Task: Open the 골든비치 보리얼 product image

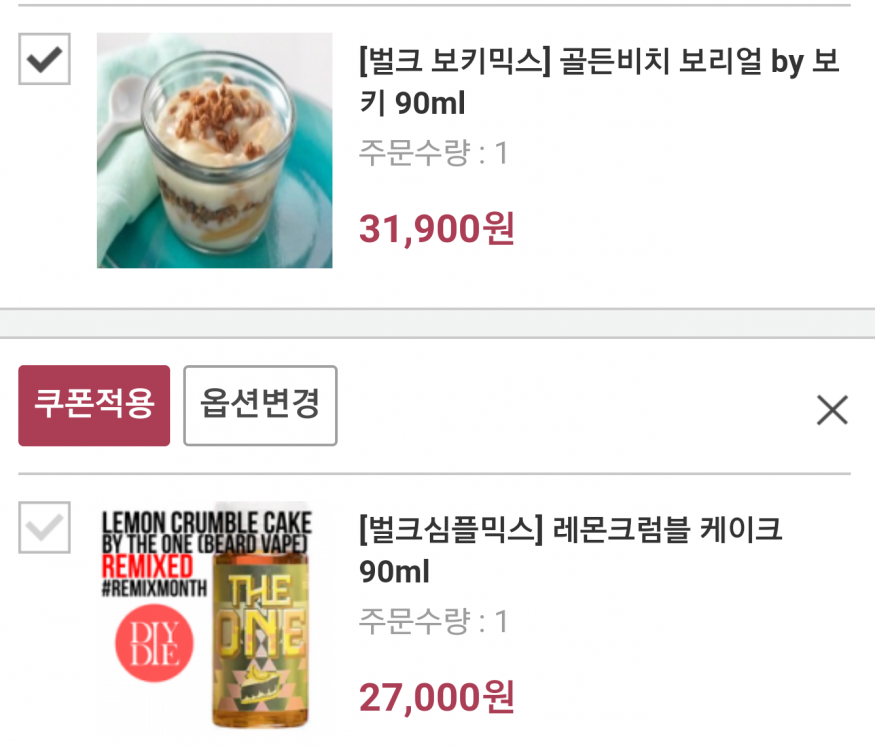Action: tap(214, 150)
